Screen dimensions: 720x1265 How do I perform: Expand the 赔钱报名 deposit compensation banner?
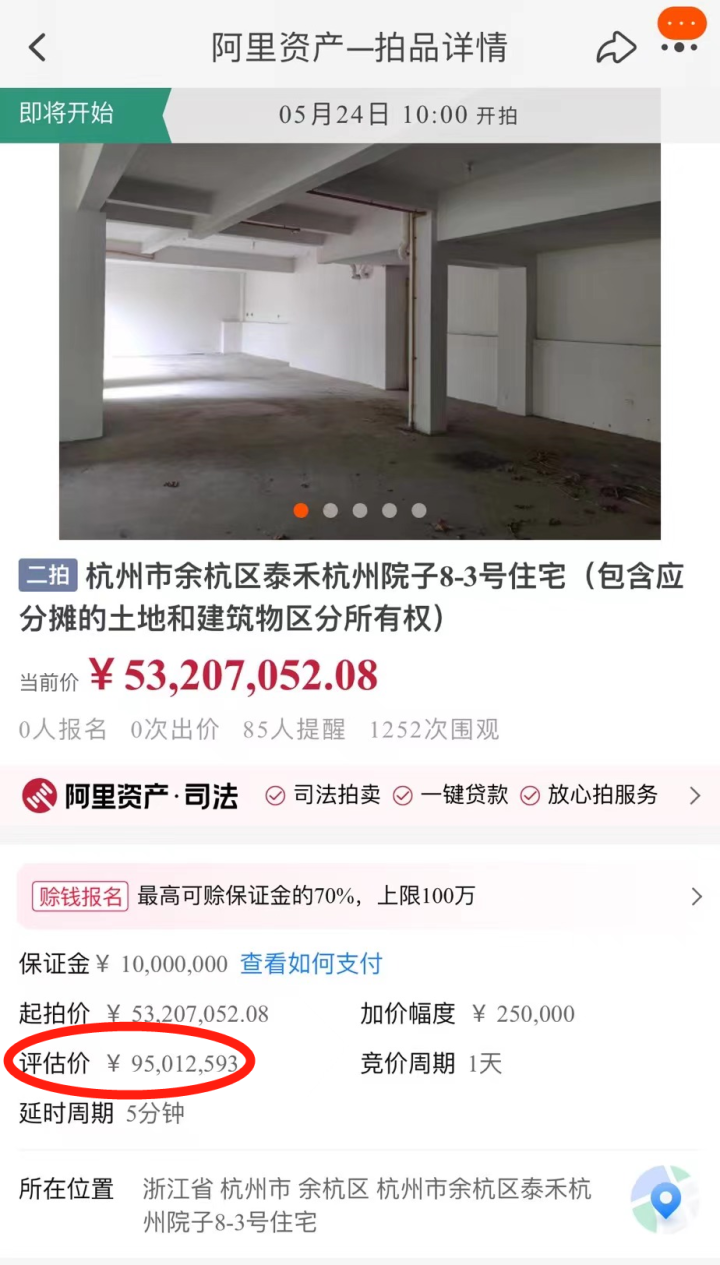pos(360,896)
